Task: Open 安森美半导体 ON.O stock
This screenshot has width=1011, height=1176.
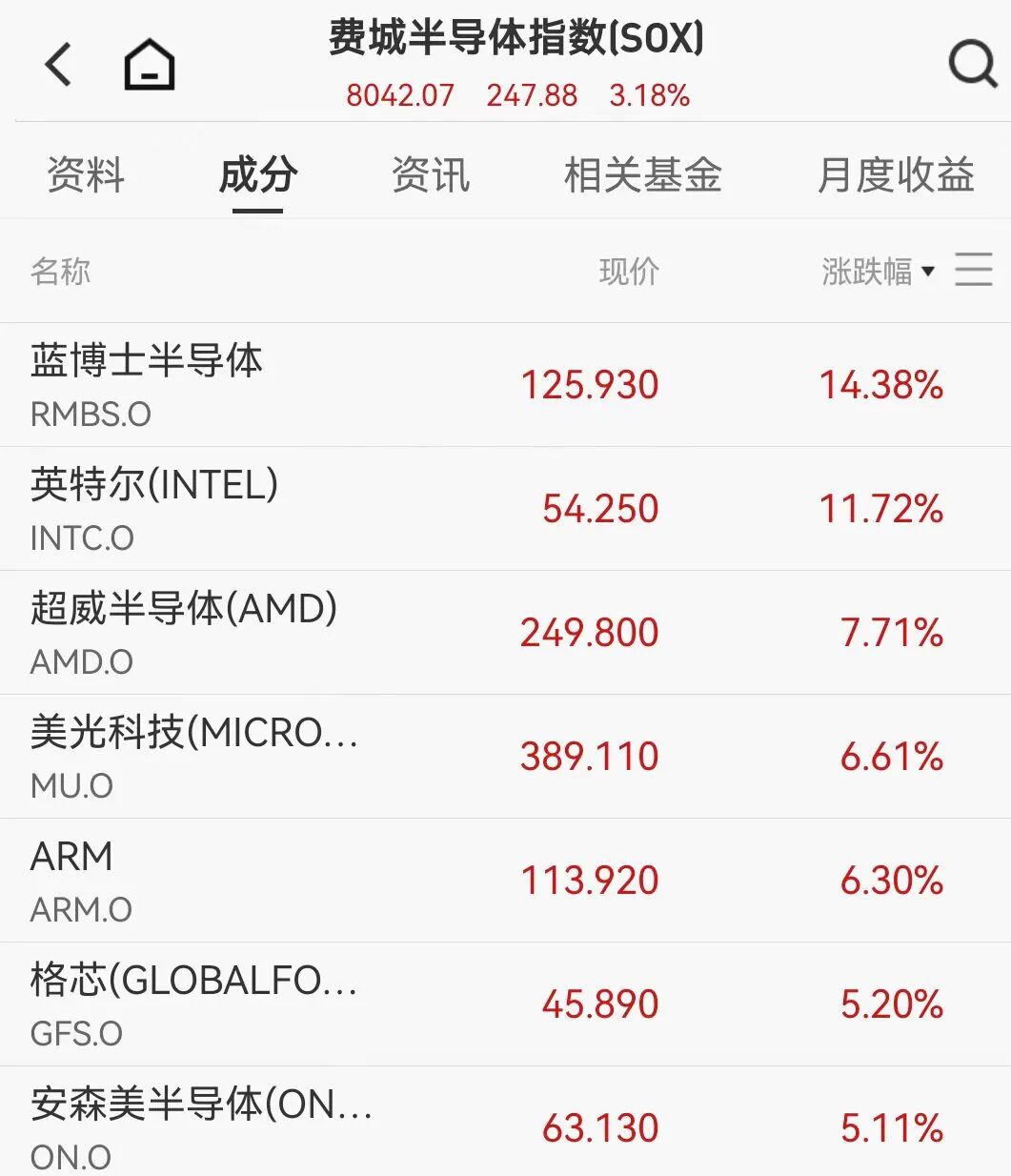Action: pyautogui.click(x=201, y=1125)
